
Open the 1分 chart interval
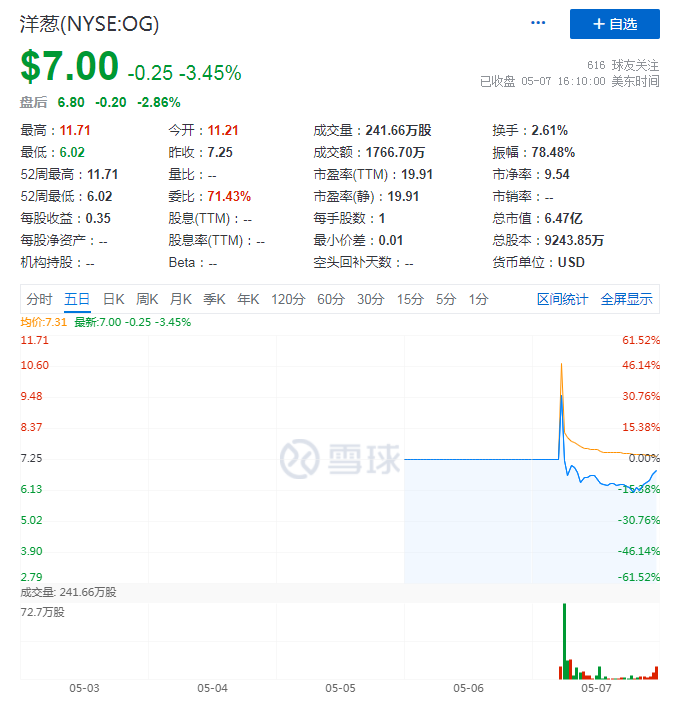pyautogui.click(x=478, y=299)
